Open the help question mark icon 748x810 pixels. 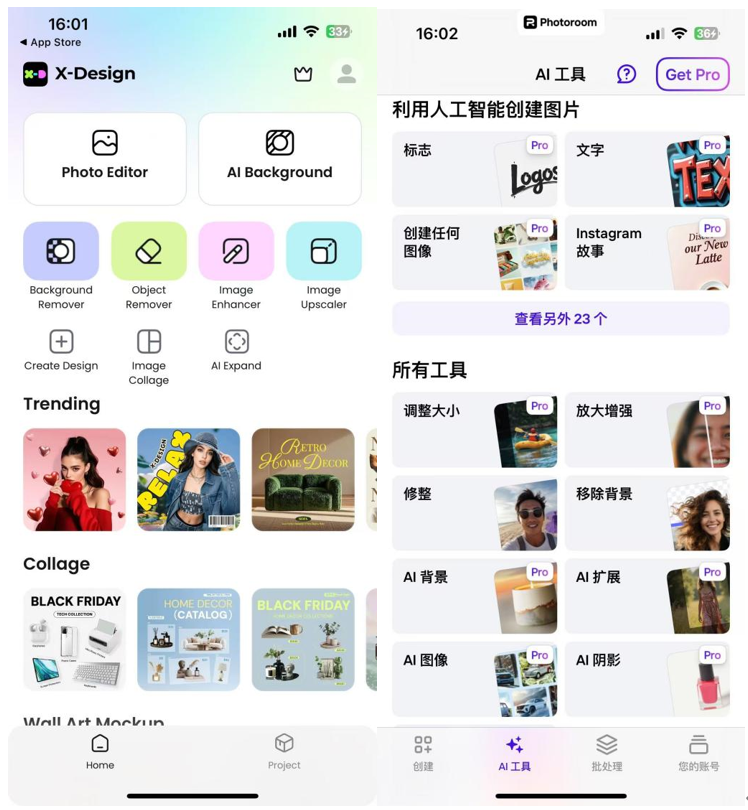pos(626,75)
